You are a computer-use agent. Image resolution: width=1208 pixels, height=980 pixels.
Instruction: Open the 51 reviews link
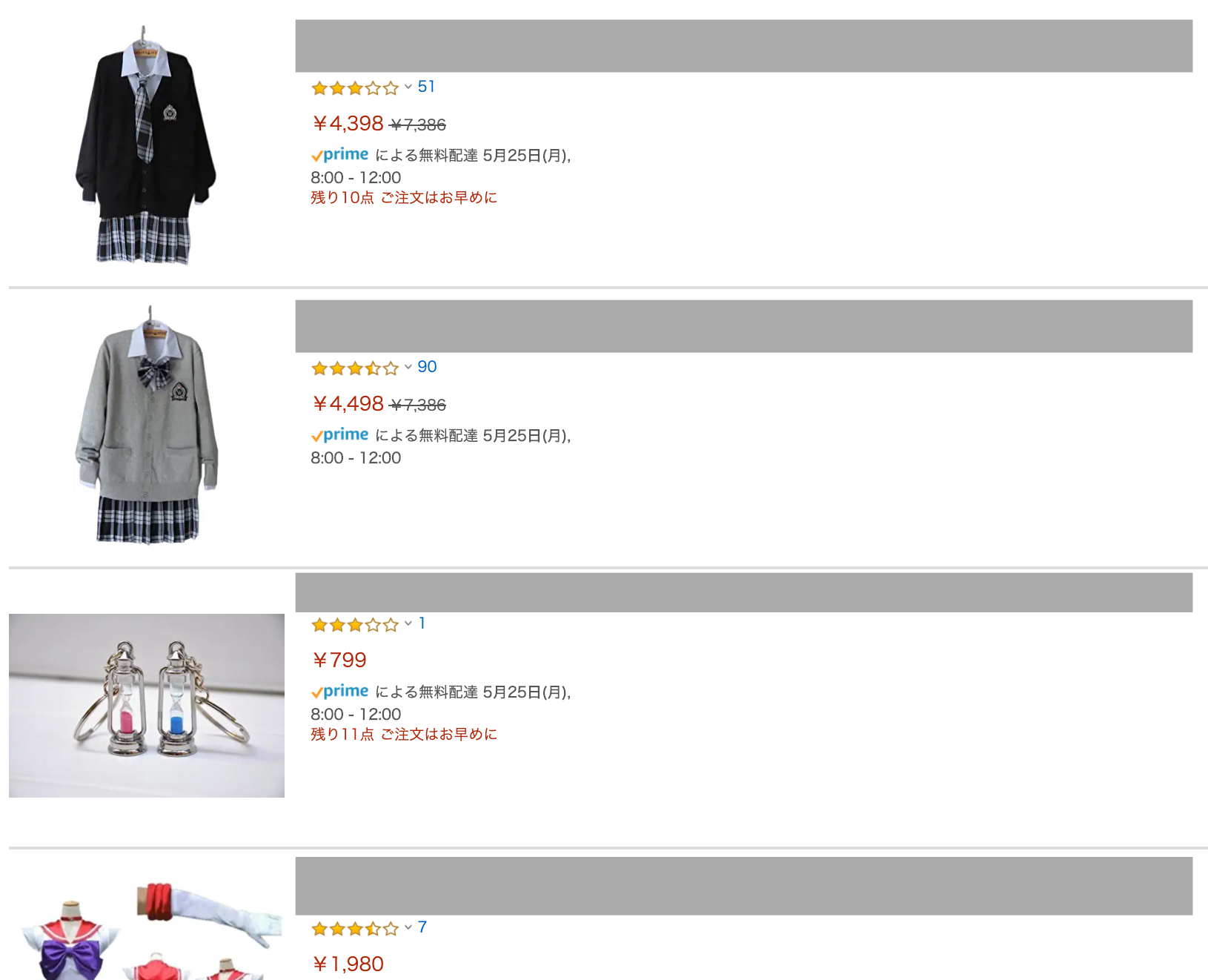426,87
